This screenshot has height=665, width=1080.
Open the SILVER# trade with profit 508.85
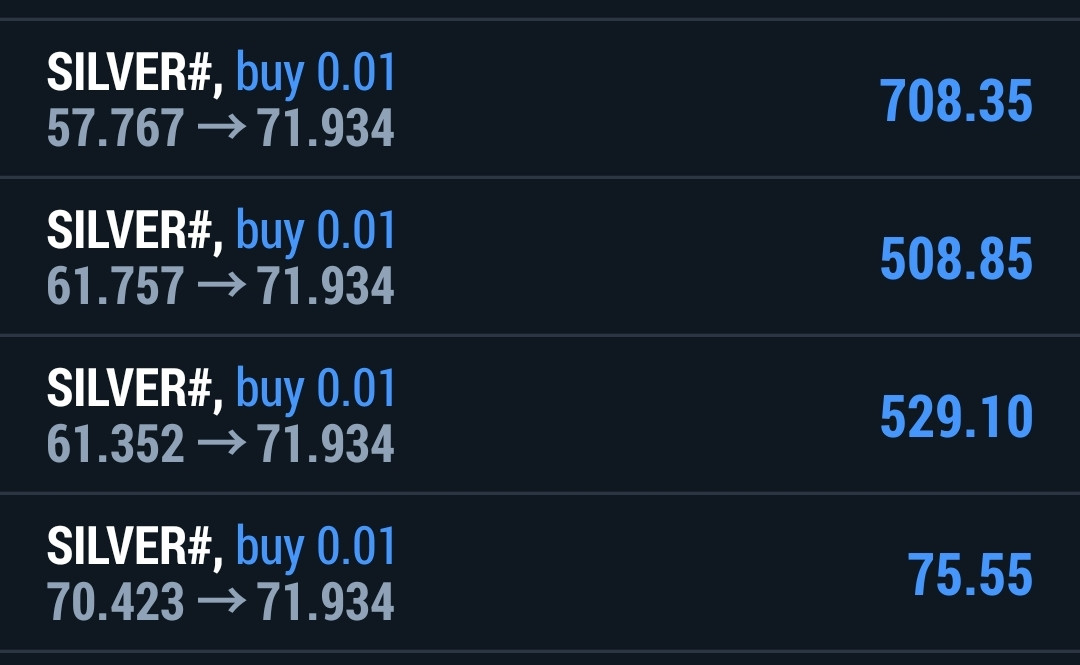pyautogui.click(x=540, y=258)
